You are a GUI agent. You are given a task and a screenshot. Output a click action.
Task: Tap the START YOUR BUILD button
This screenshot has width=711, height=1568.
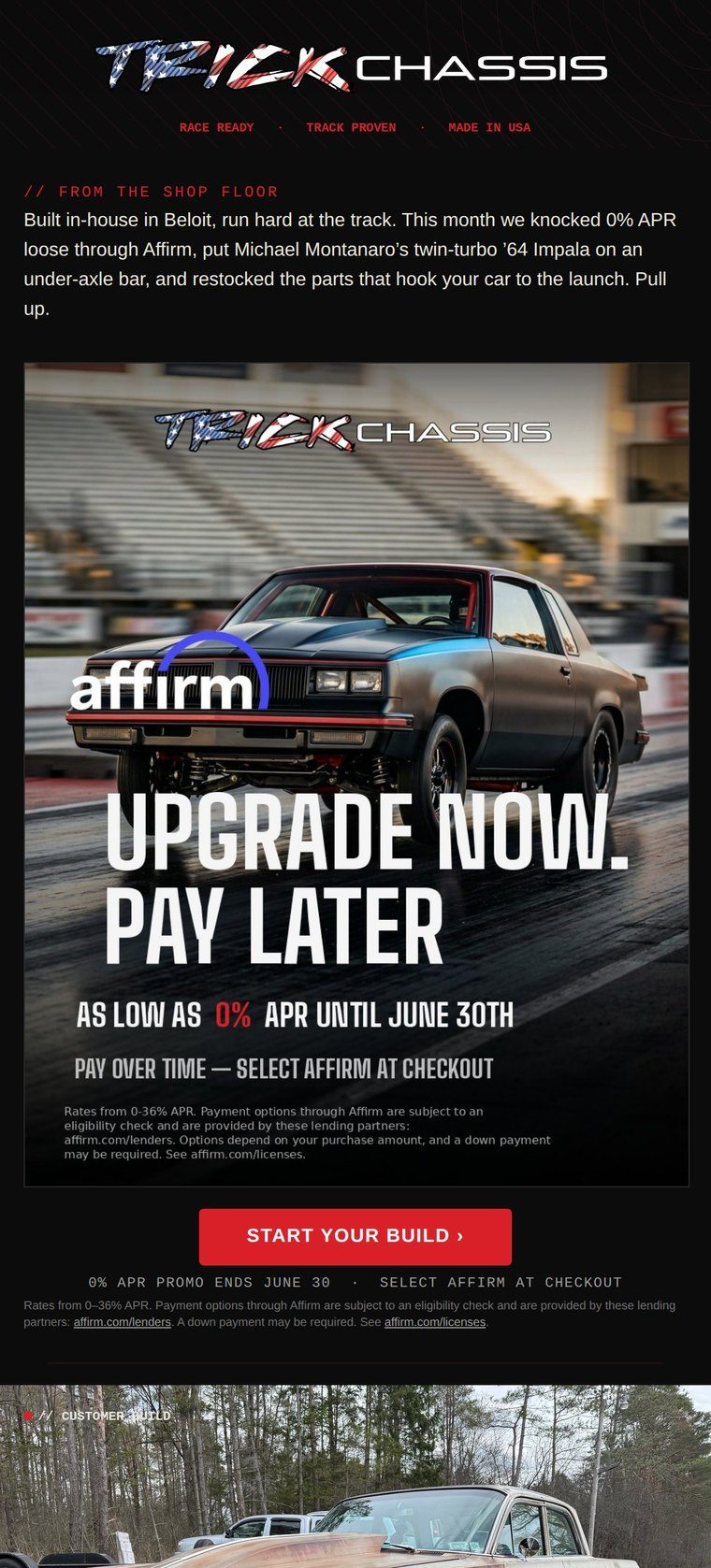click(x=355, y=1236)
